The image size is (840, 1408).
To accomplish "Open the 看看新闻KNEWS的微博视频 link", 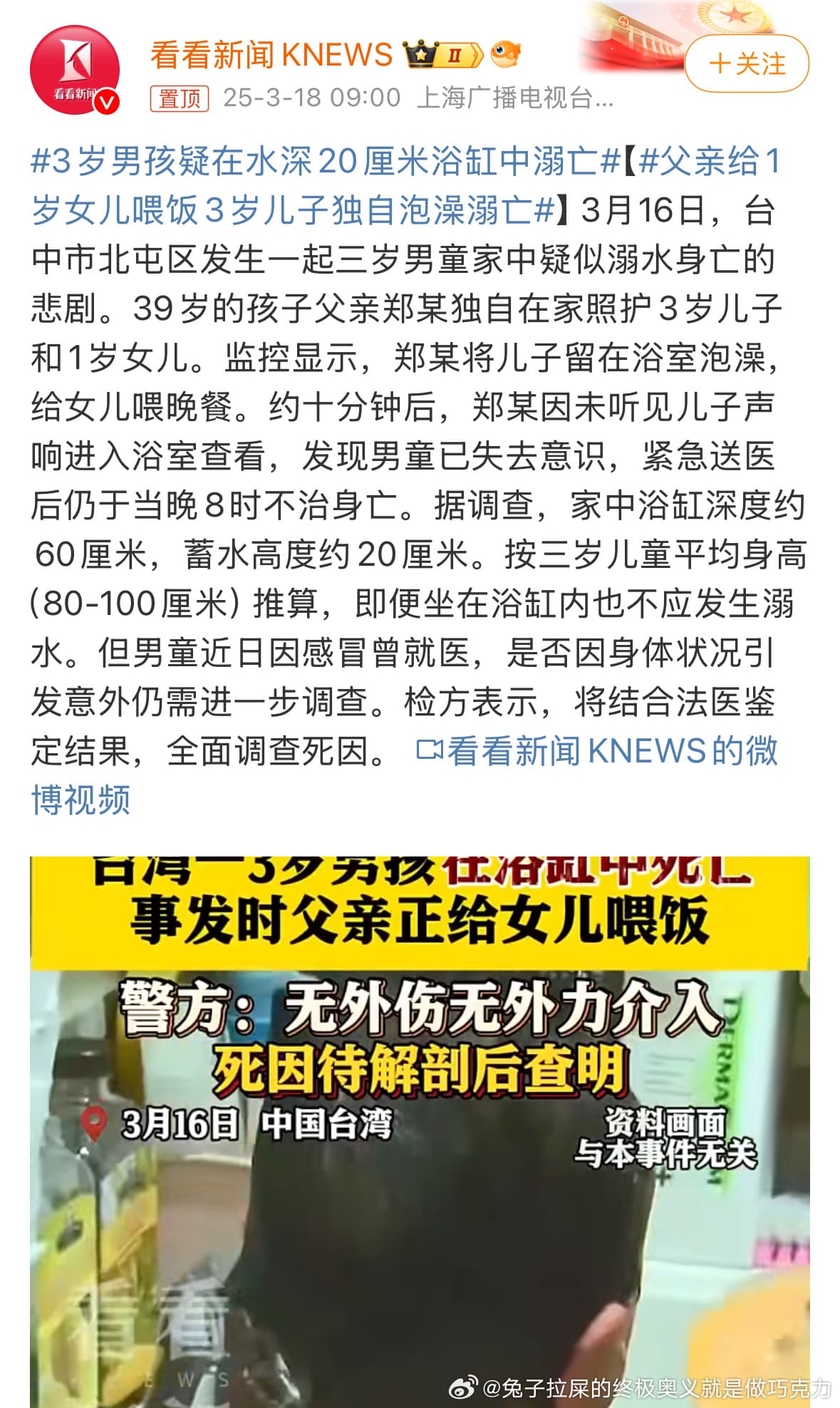I will click(x=597, y=751).
